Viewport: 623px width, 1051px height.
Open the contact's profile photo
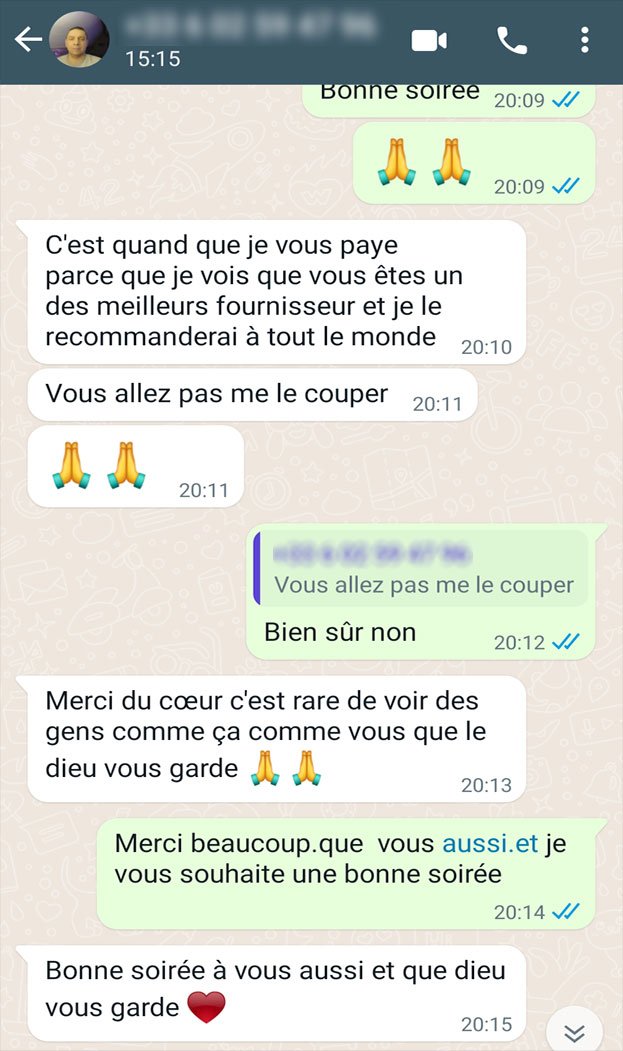pyautogui.click(x=79, y=40)
